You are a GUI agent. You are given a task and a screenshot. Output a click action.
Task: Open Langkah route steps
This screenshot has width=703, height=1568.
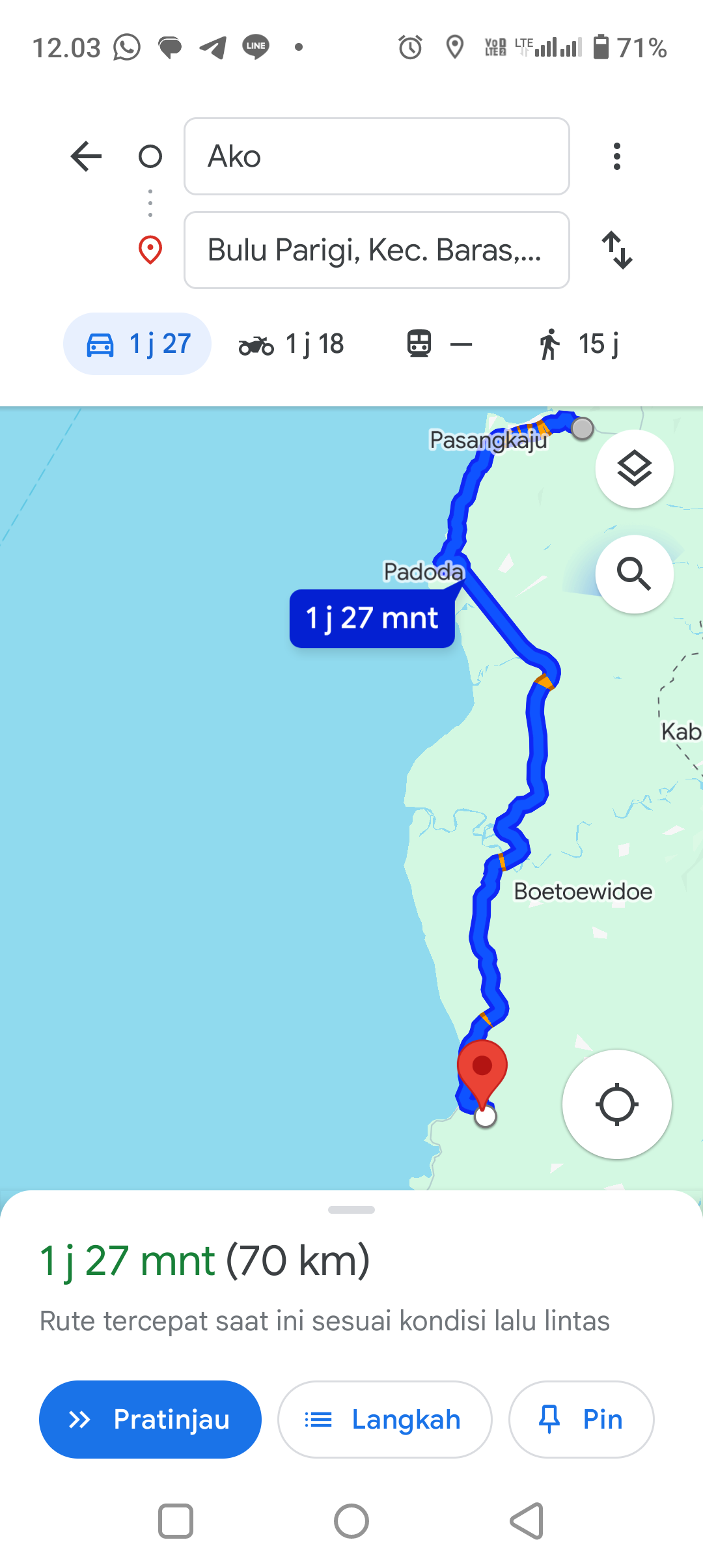click(x=385, y=1420)
